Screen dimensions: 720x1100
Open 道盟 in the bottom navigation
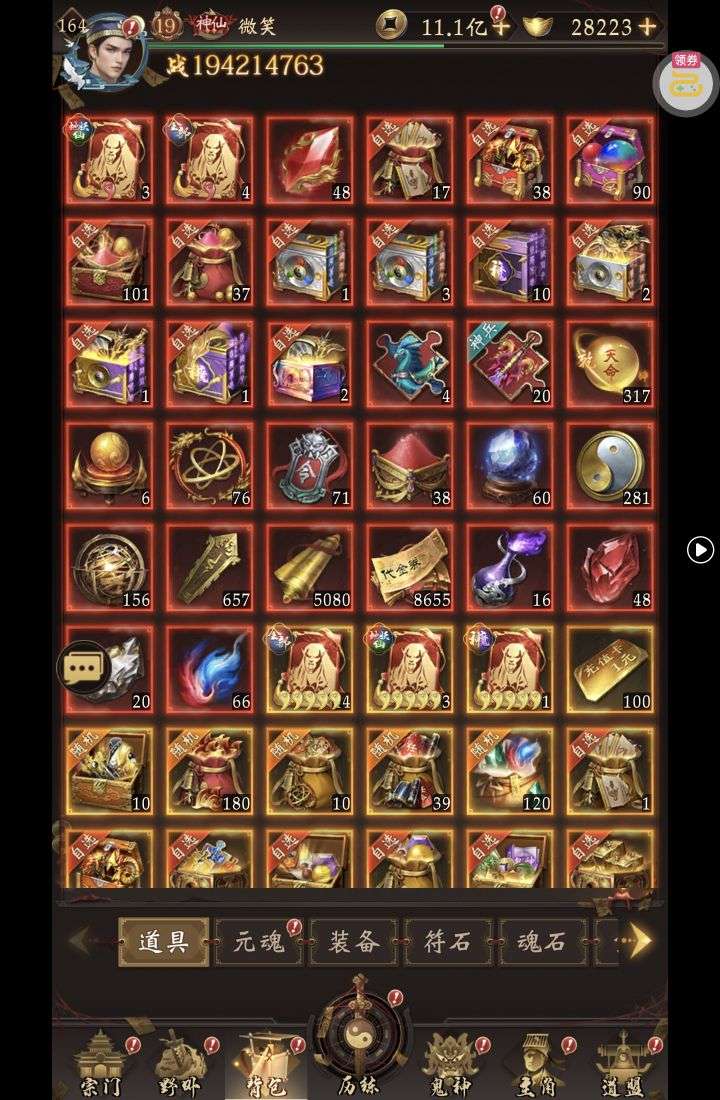coord(624,1066)
